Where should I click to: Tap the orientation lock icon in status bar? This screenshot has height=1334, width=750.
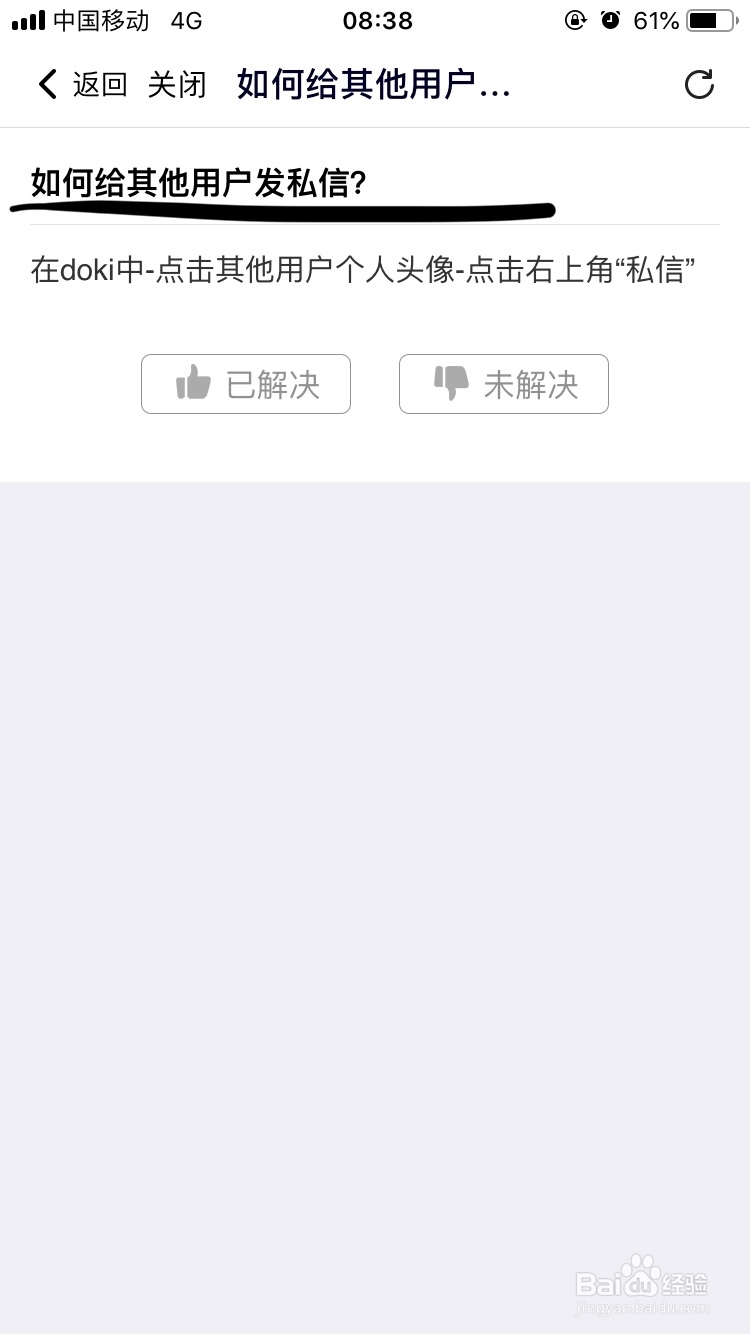tap(574, 19)
